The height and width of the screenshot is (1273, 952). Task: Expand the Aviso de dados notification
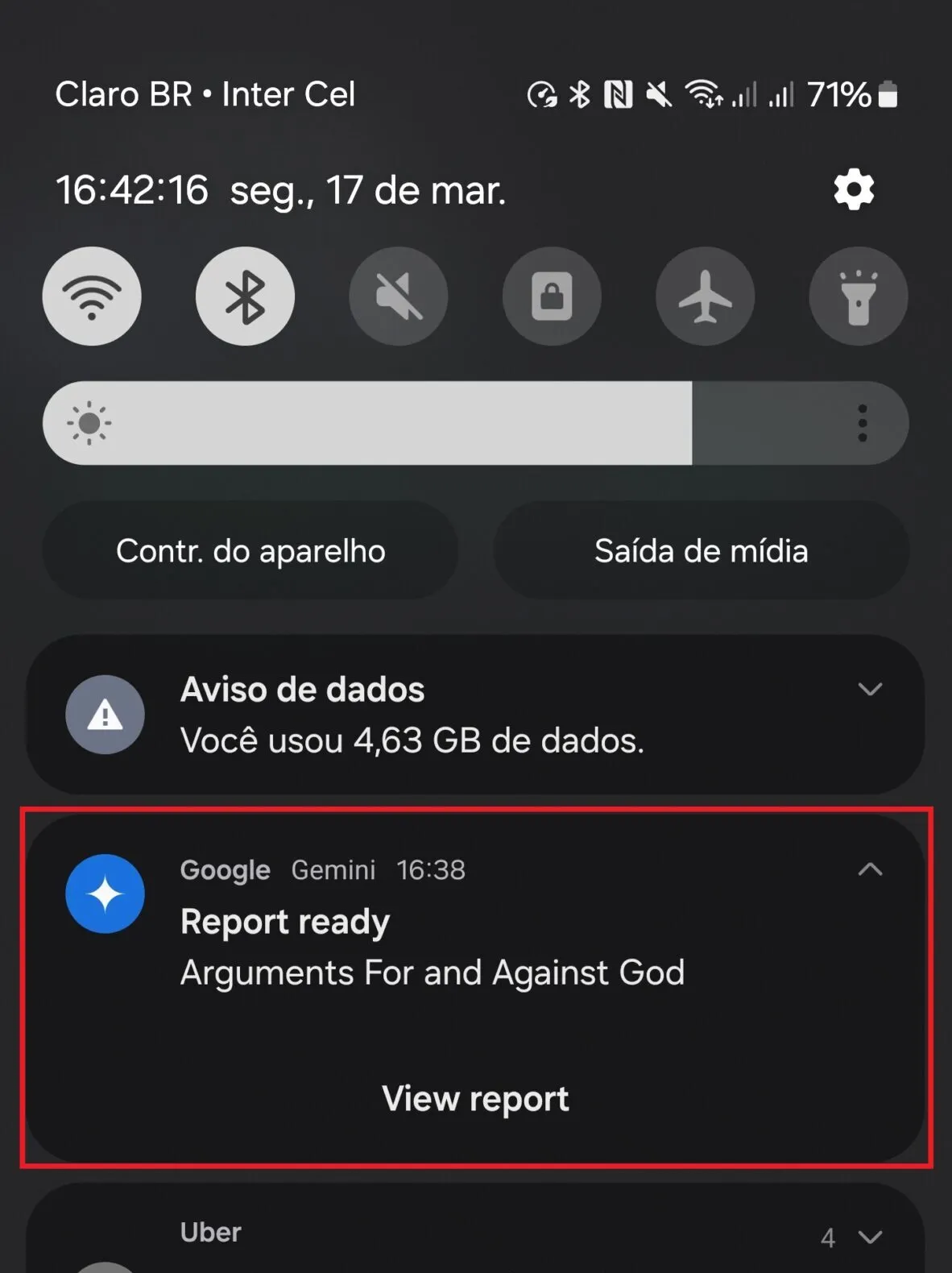[x=870, y=690]
